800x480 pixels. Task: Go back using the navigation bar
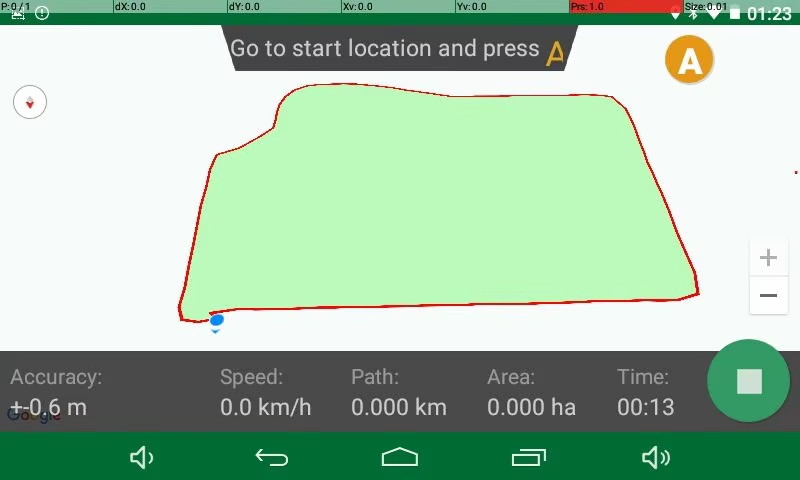click(x=271, y=457)
